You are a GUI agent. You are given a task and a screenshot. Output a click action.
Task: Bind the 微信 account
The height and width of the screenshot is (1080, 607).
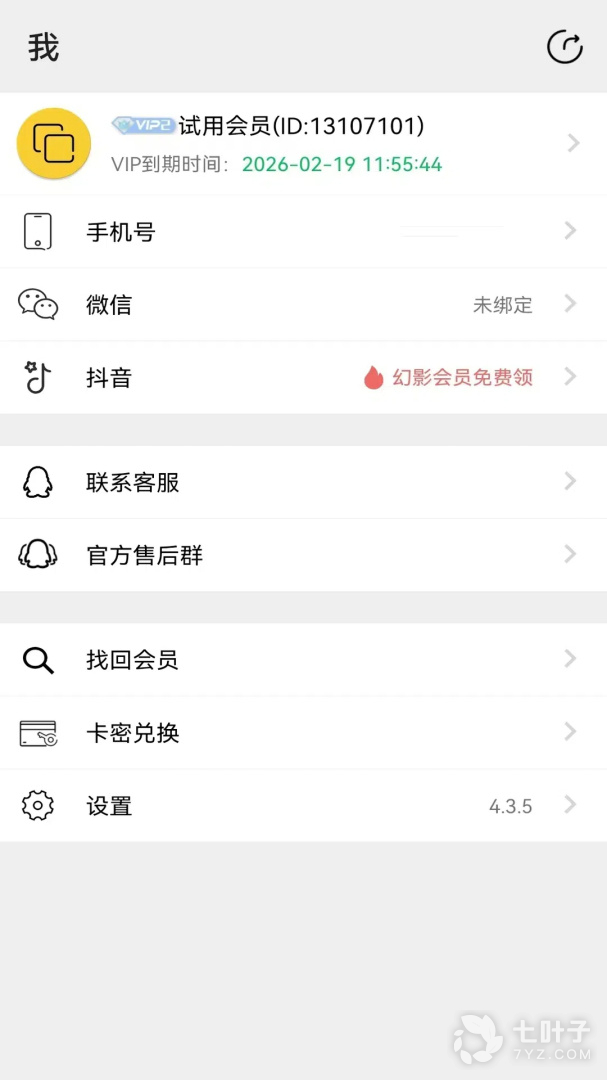303,305
